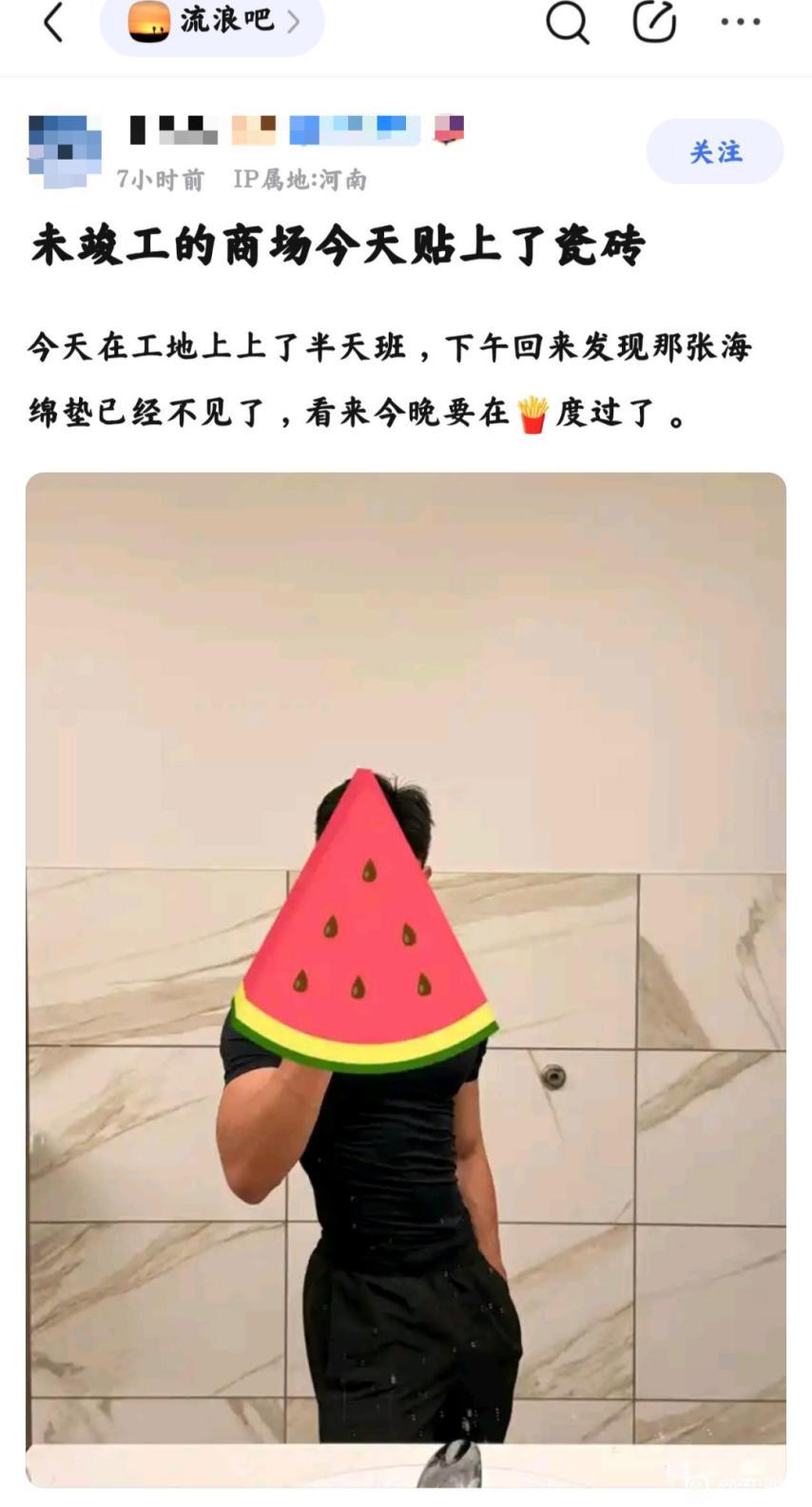Go back using the top-left arrow
The width and height of the screenshot is (812, 1507).
coord(53,22)
